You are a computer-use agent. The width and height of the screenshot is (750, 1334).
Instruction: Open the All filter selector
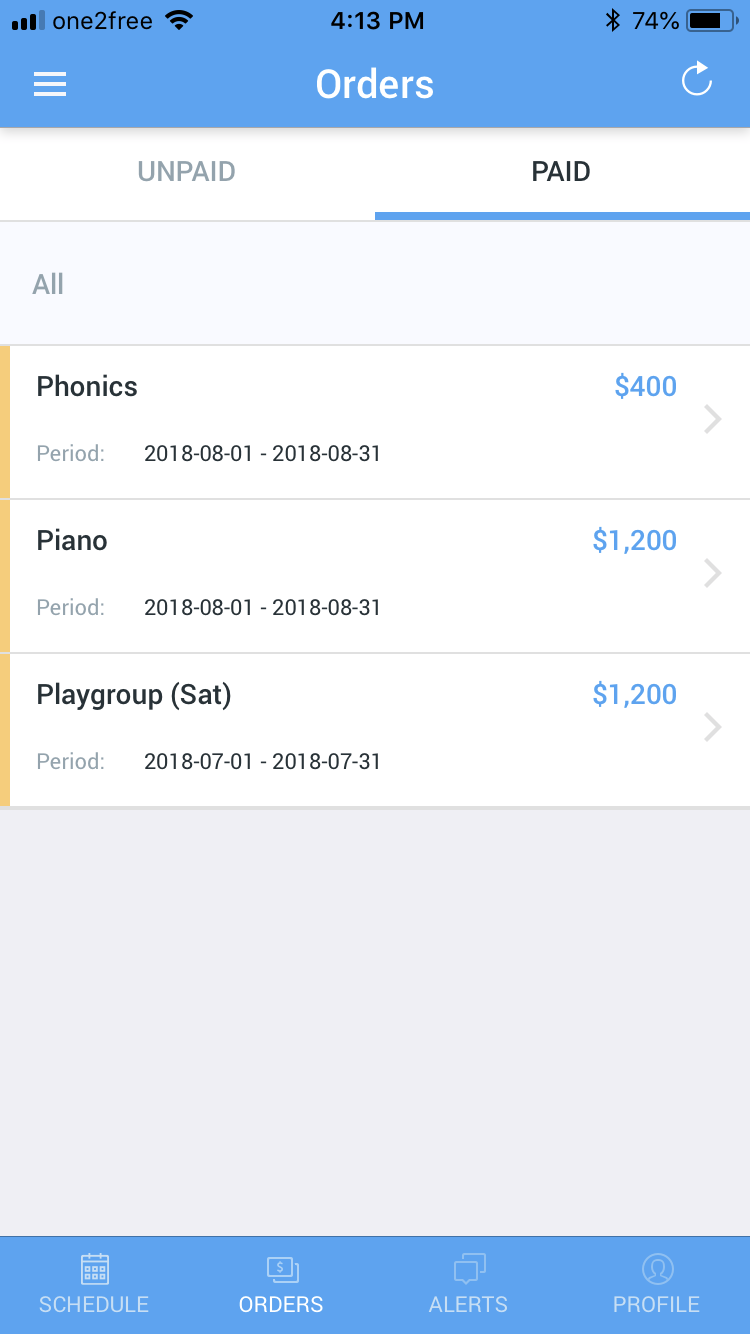click(48, 284)
